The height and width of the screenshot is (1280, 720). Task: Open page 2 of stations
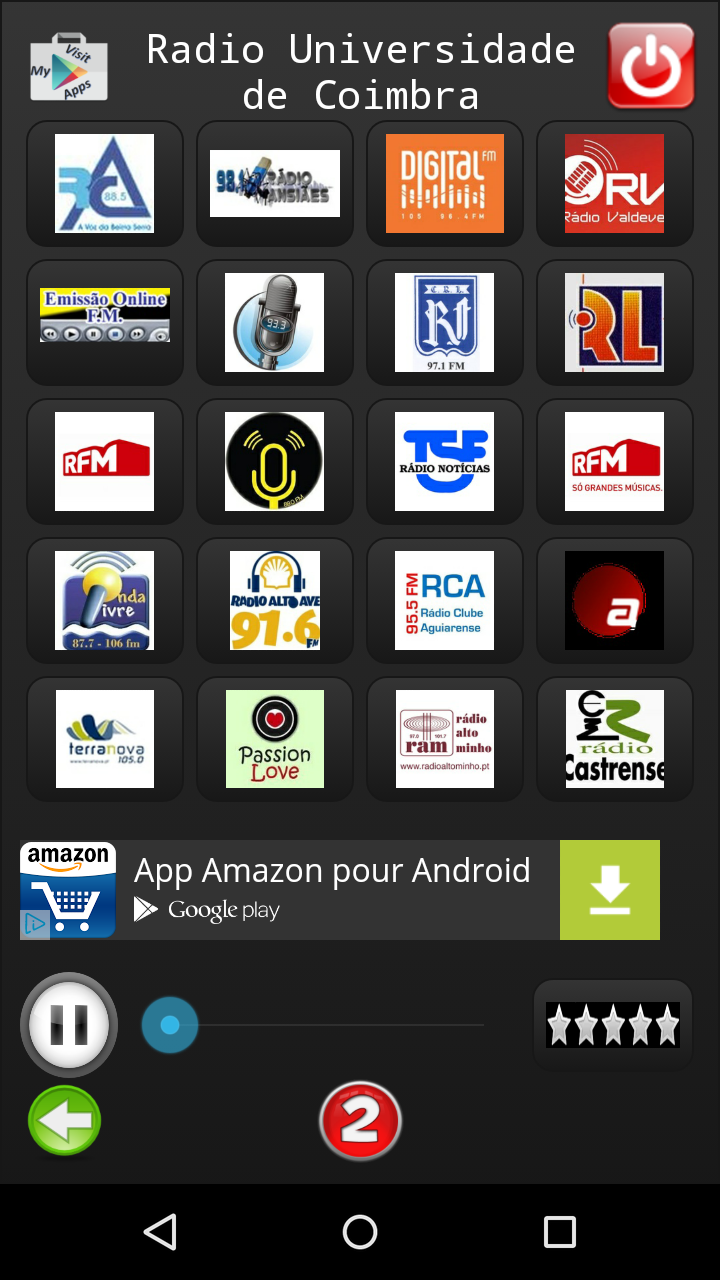(360, 1120)
